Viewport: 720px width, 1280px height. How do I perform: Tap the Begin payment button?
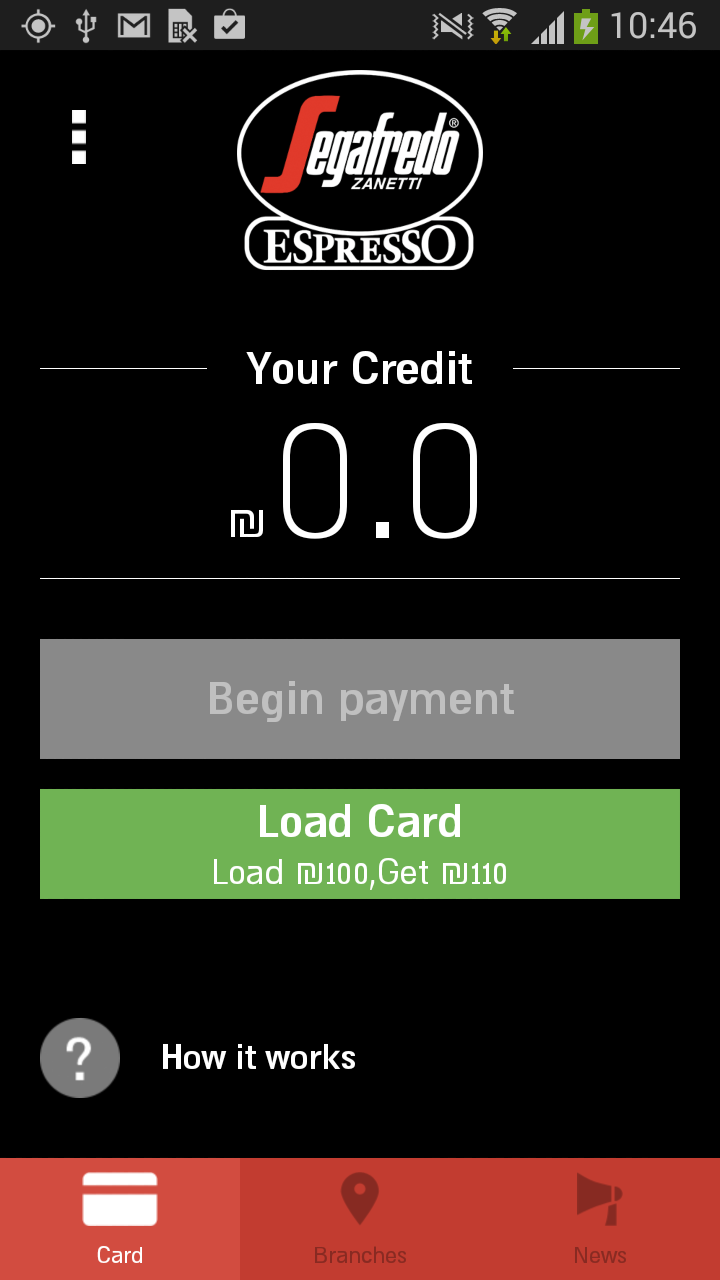[x=360, y=699]
